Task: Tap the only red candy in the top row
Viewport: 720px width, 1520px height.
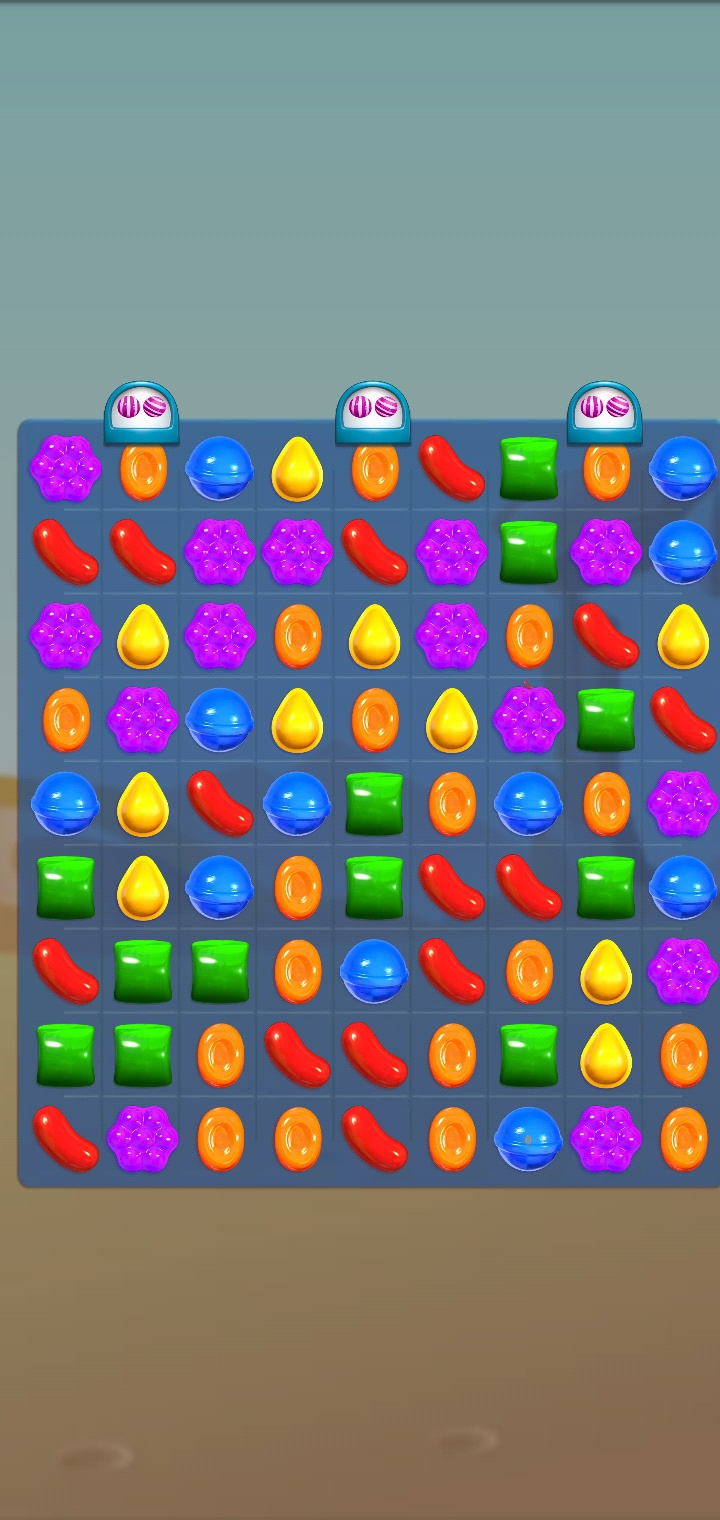Action: [451, 468]
